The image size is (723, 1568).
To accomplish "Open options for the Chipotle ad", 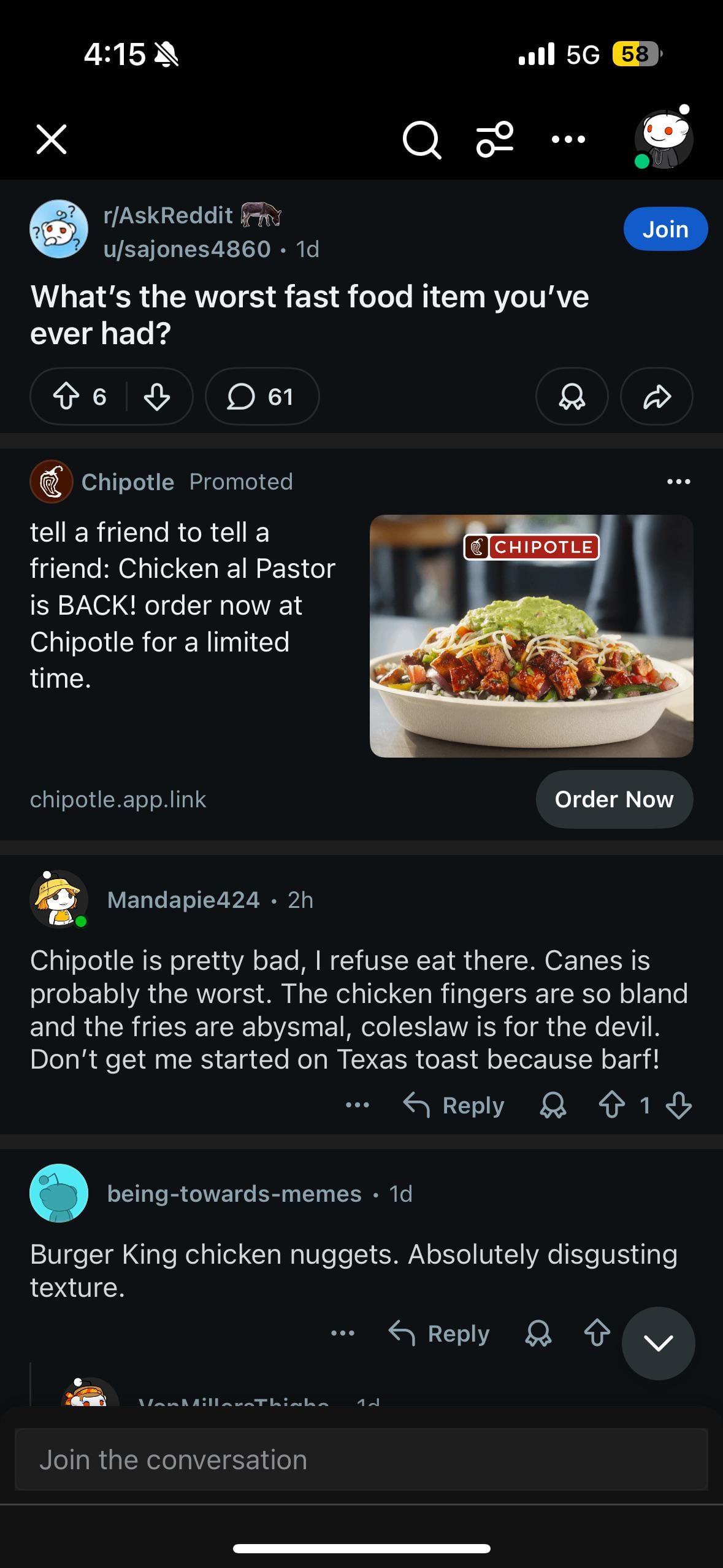I will (x=679, y=482).
